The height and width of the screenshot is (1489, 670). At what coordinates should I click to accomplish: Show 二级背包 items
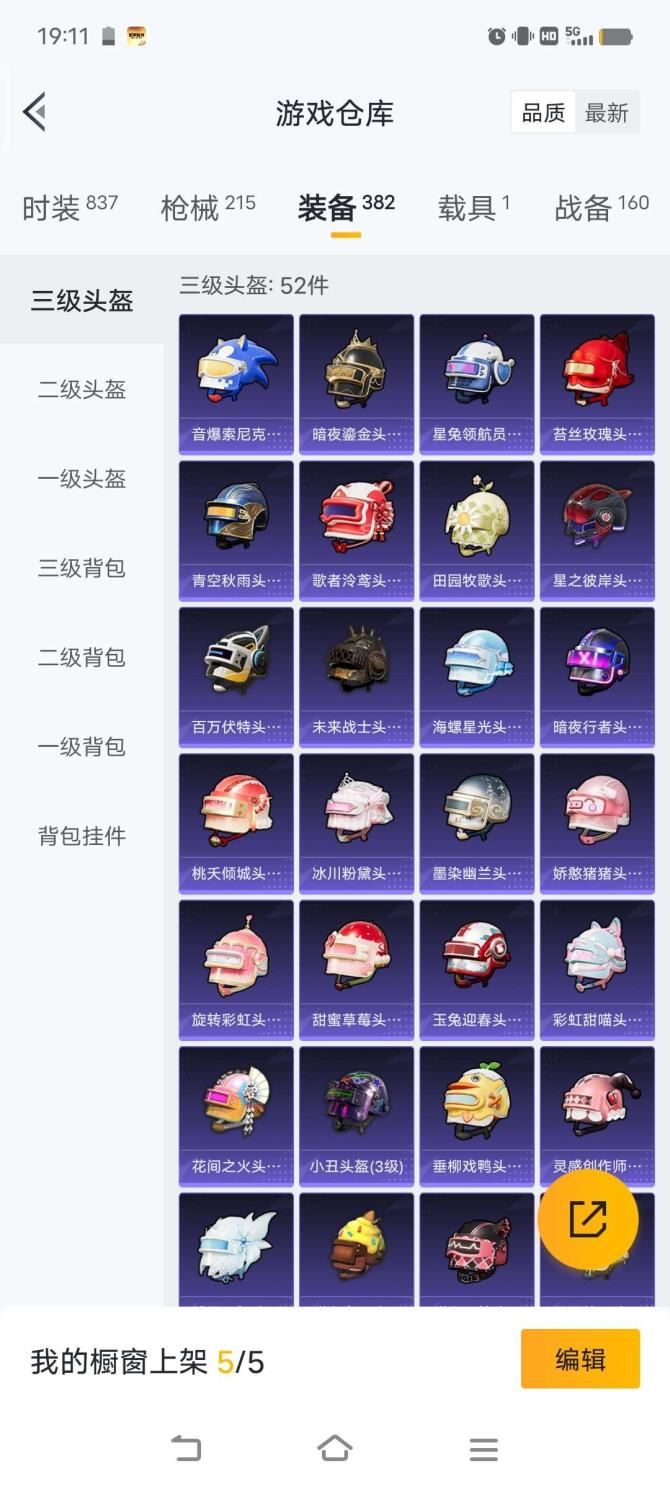pyautogui.click(x=82, y=657)
